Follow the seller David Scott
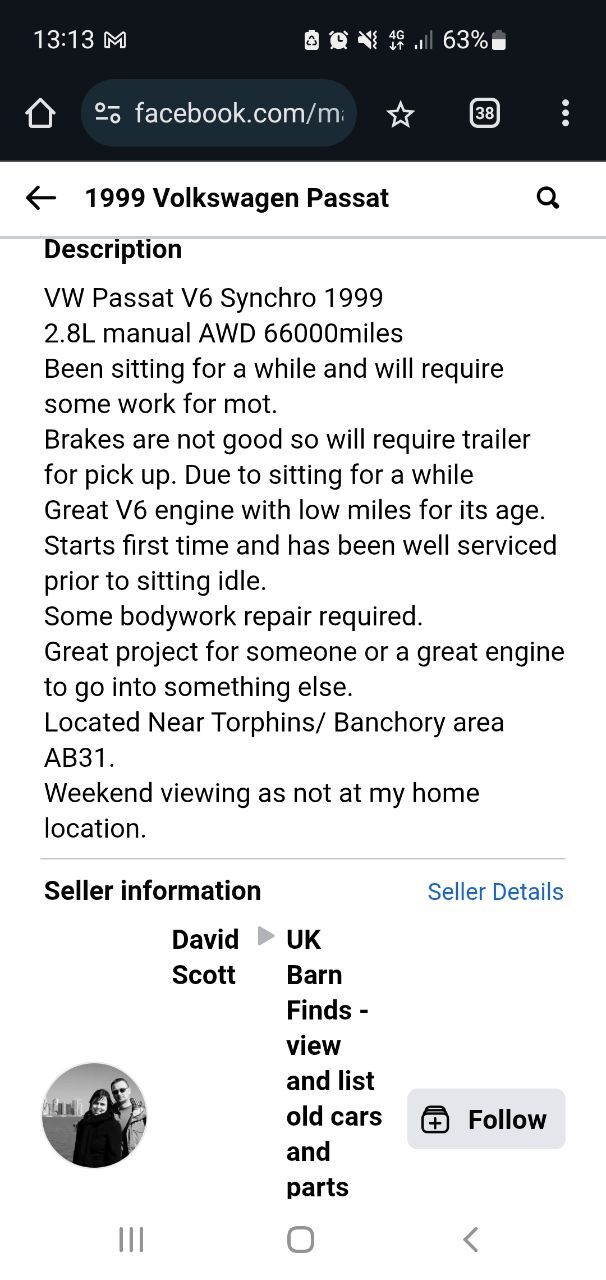Image resolution: width=606 pixels, height=1280 pixels. [486, 1119]
